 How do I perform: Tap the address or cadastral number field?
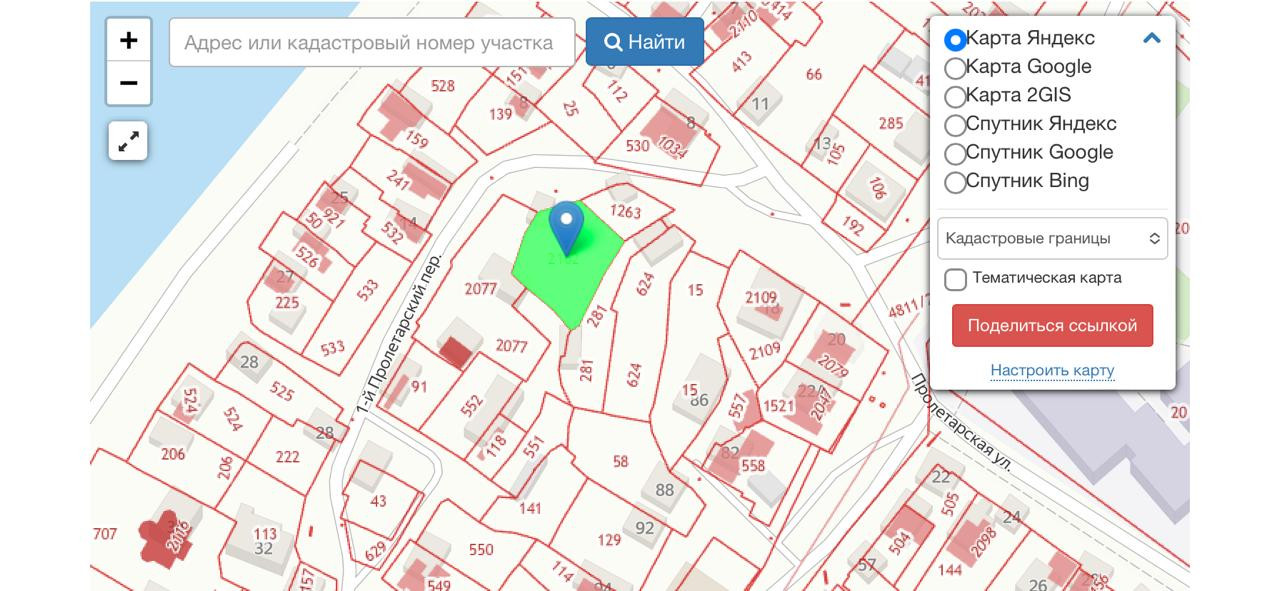coord(372,43)
